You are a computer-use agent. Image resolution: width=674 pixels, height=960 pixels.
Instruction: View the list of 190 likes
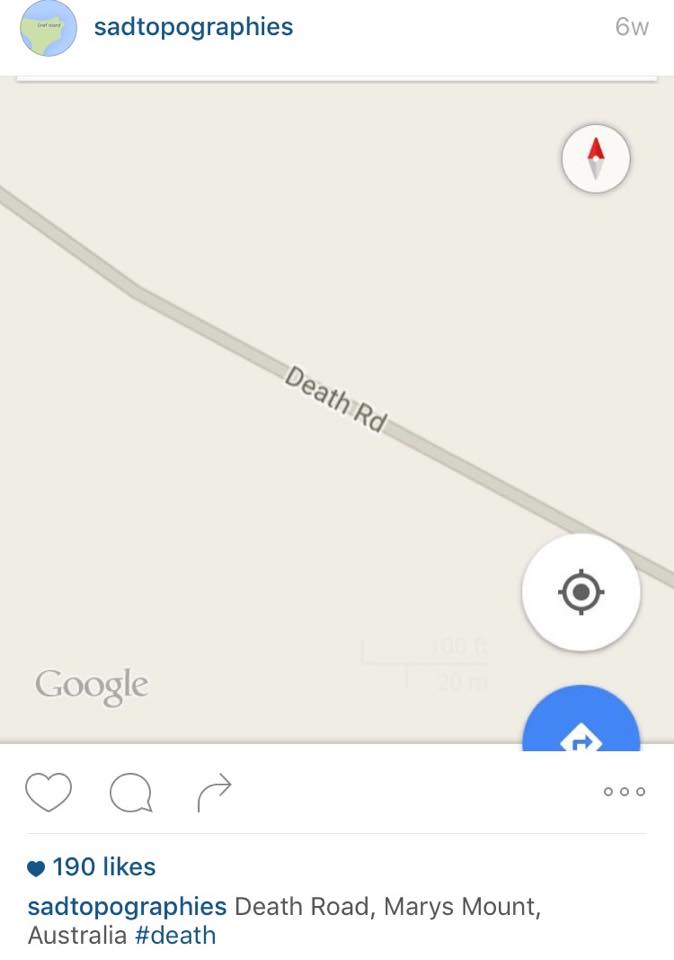point(103,867)
